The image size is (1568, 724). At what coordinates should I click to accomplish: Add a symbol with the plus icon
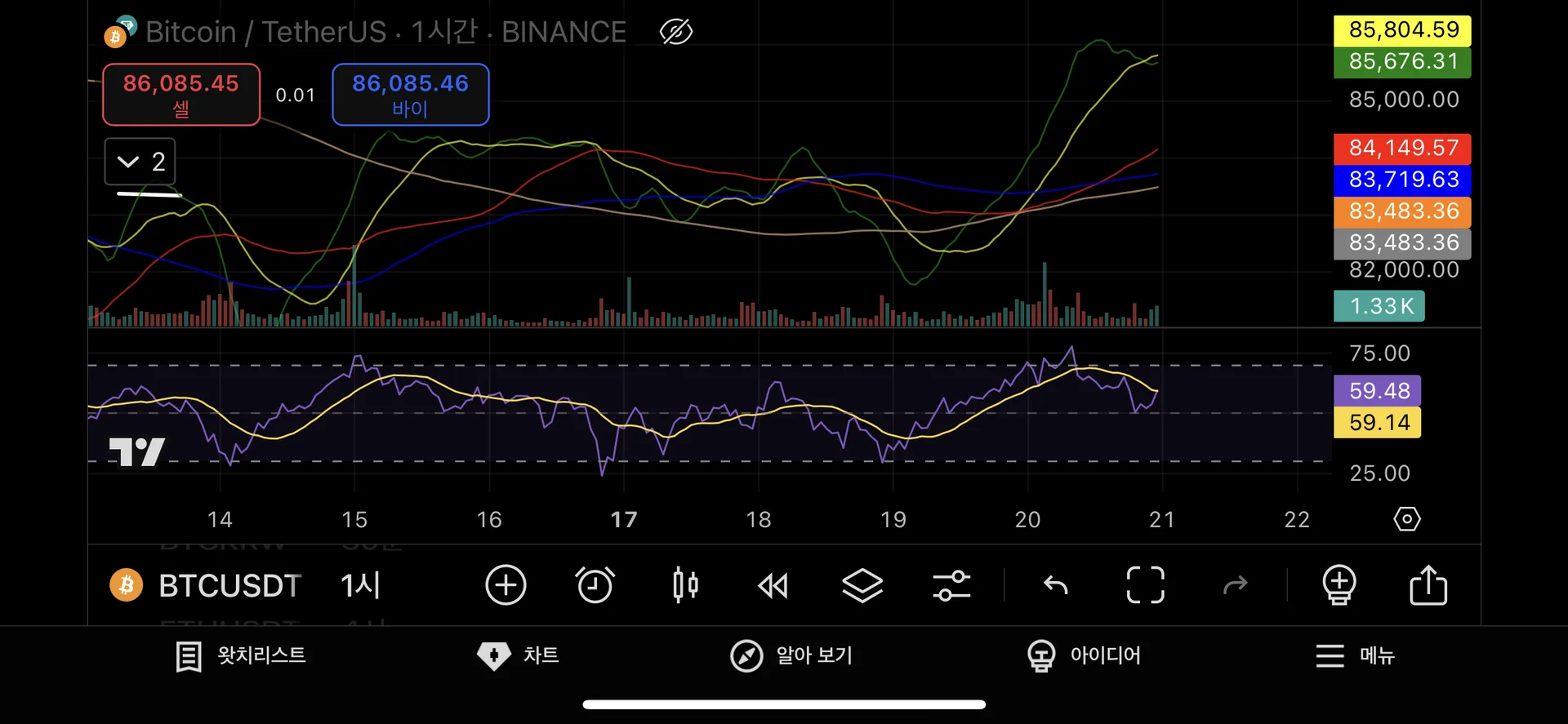tap(506, 585)
